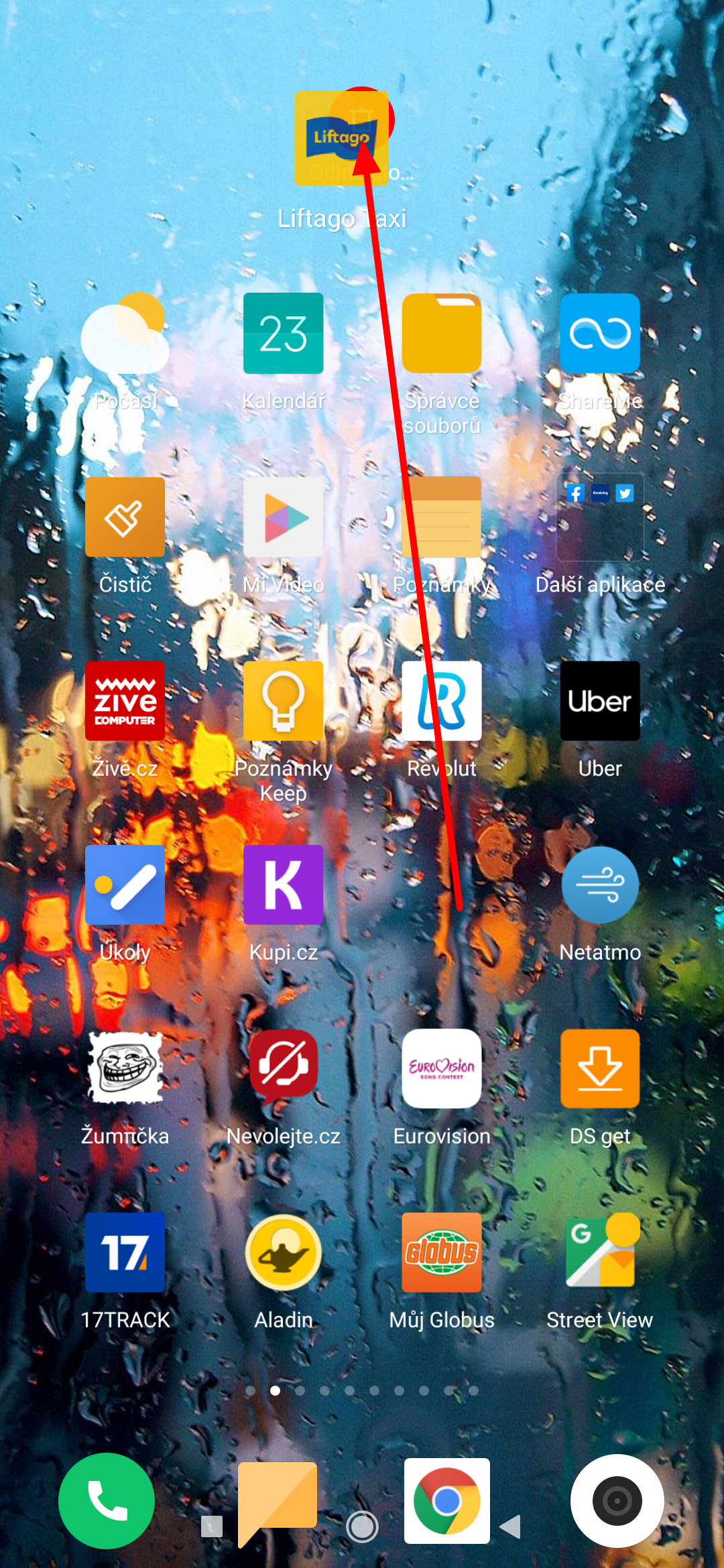Screen dimensions: 724x1568
Task: Open the Nevolejte.cz app
Action: (283, 1068)
